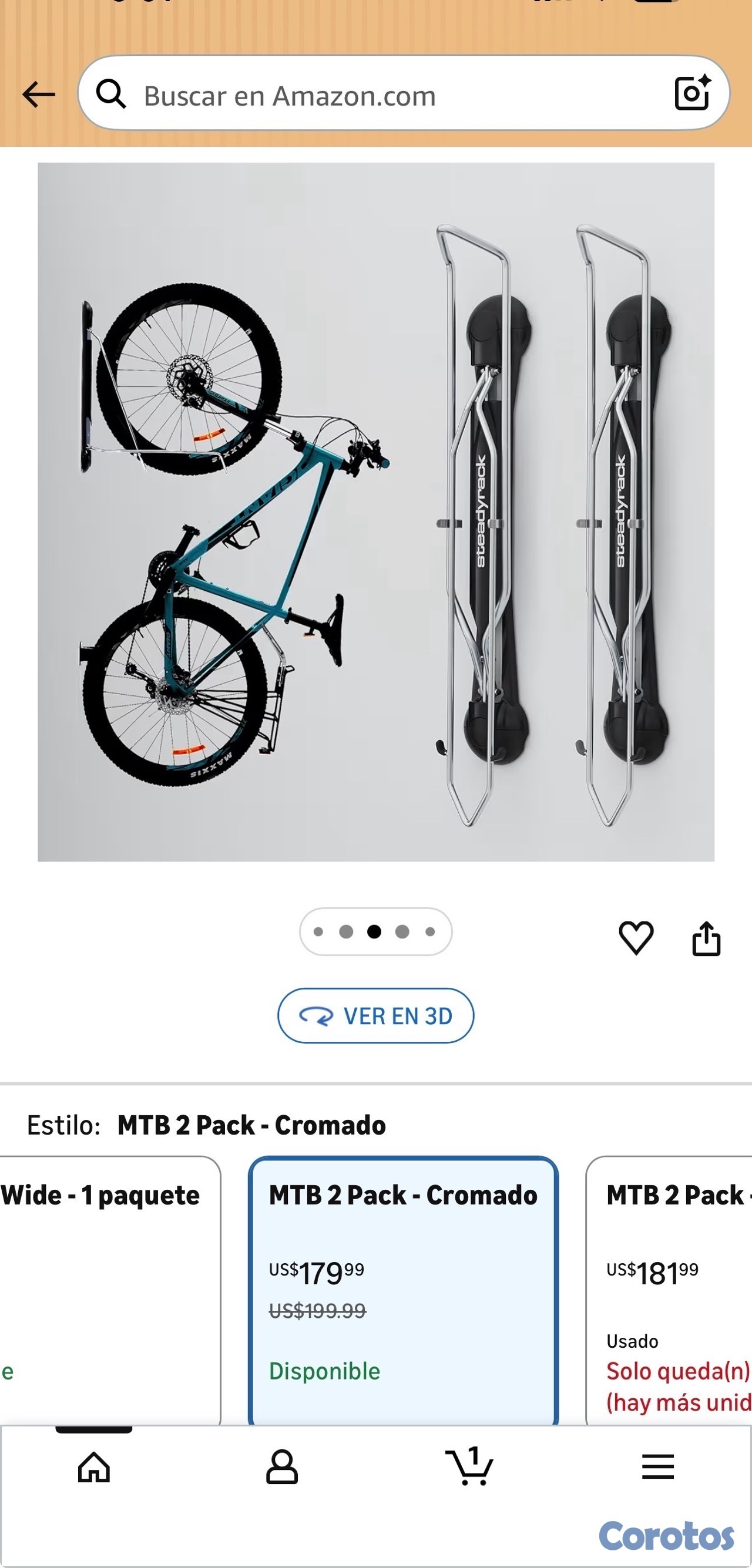Open the VER EN 3D view
Screen dimensions: 752x1568
click(x=375, y=1015)
